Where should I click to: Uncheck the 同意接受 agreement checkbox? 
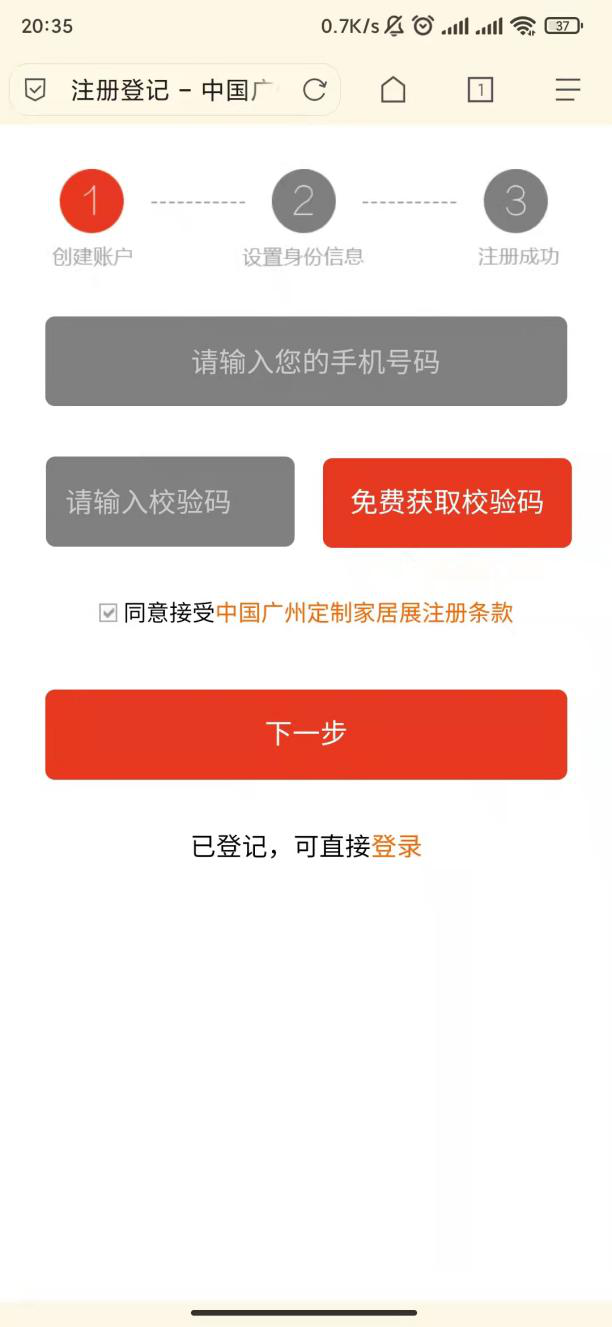point(108,613)
